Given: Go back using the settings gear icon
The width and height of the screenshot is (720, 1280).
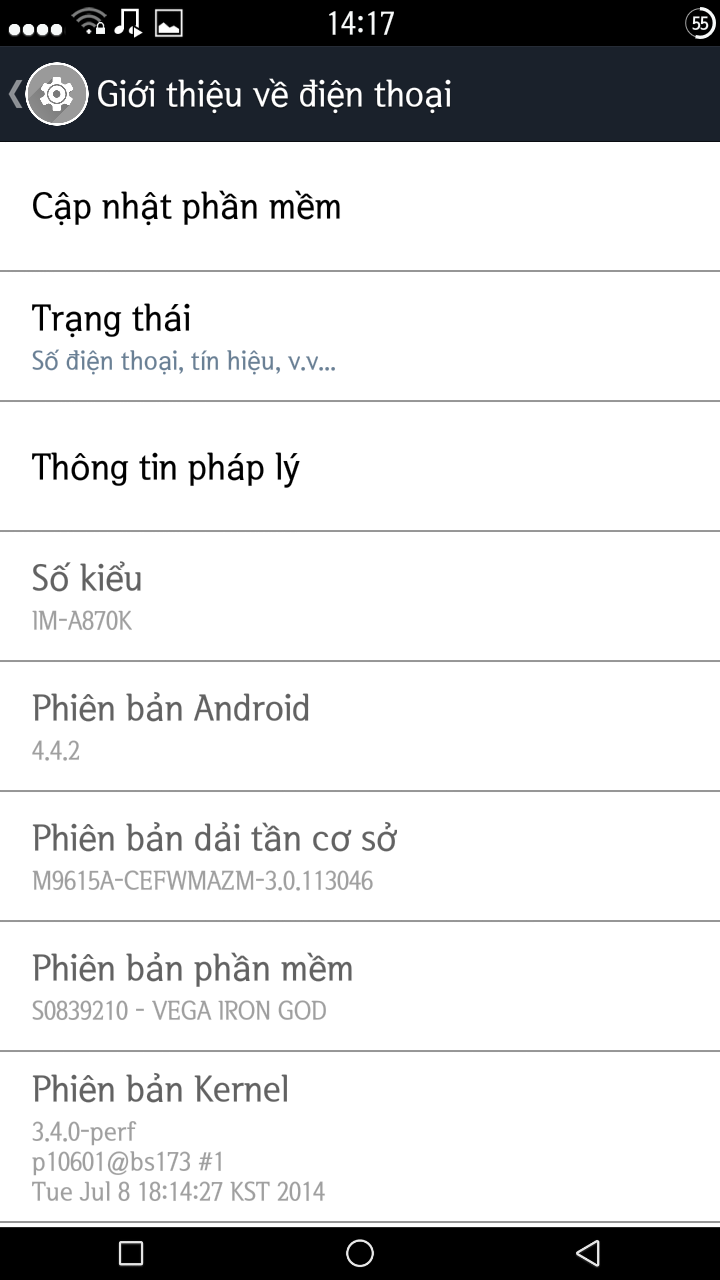Looking at the screenshot, I should point(56,94).
